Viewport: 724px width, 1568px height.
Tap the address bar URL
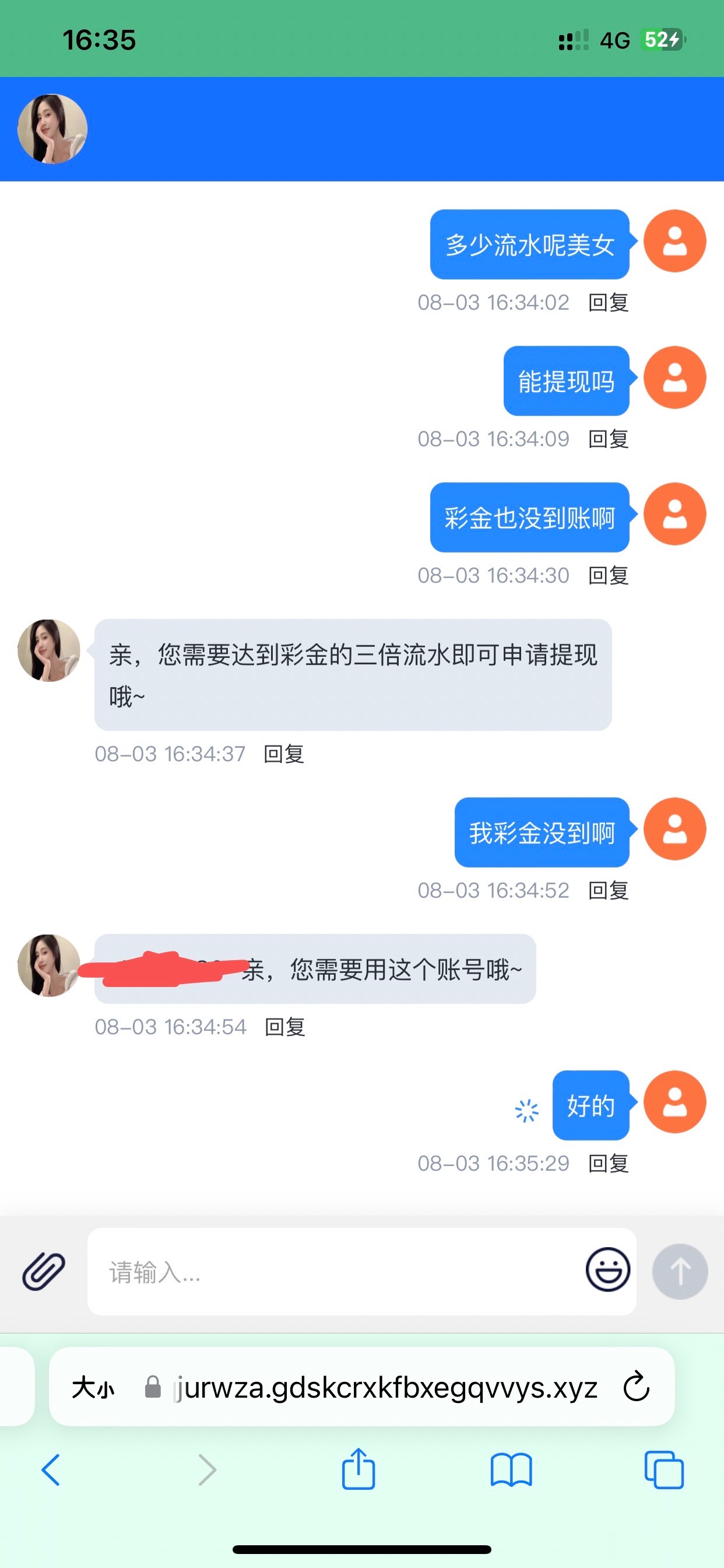coord(387,1388)
